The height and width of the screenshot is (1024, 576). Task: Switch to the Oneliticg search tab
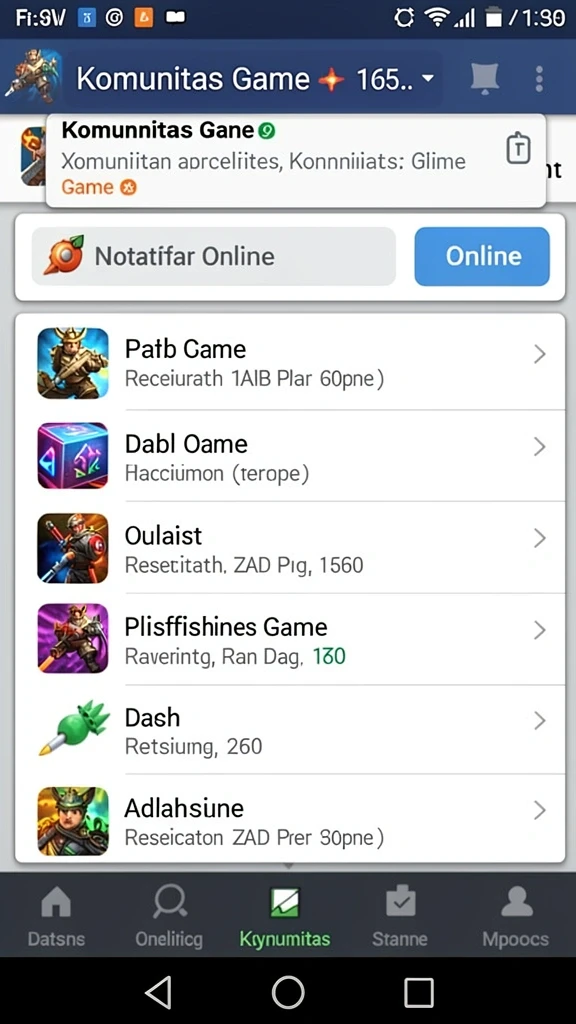pyautogui.click(x=169, y=916)
